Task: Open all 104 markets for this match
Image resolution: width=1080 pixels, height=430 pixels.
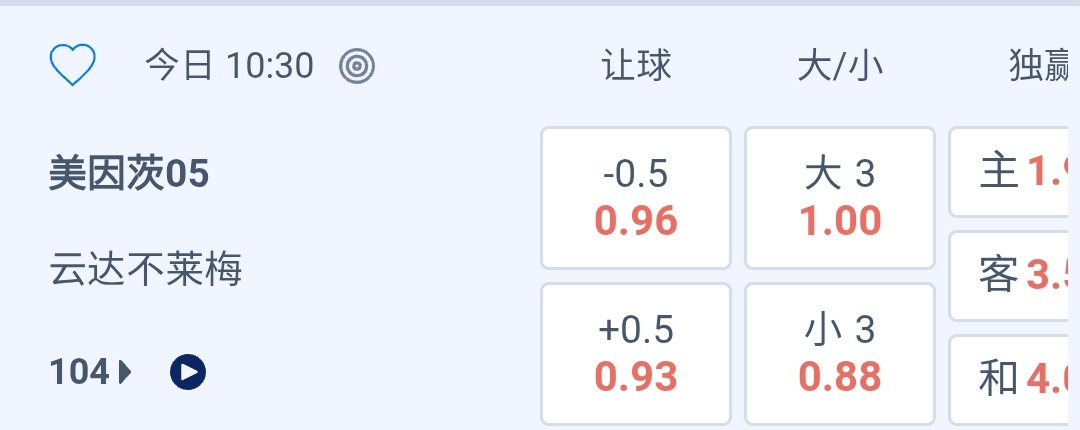Action: tap(90, 373)
